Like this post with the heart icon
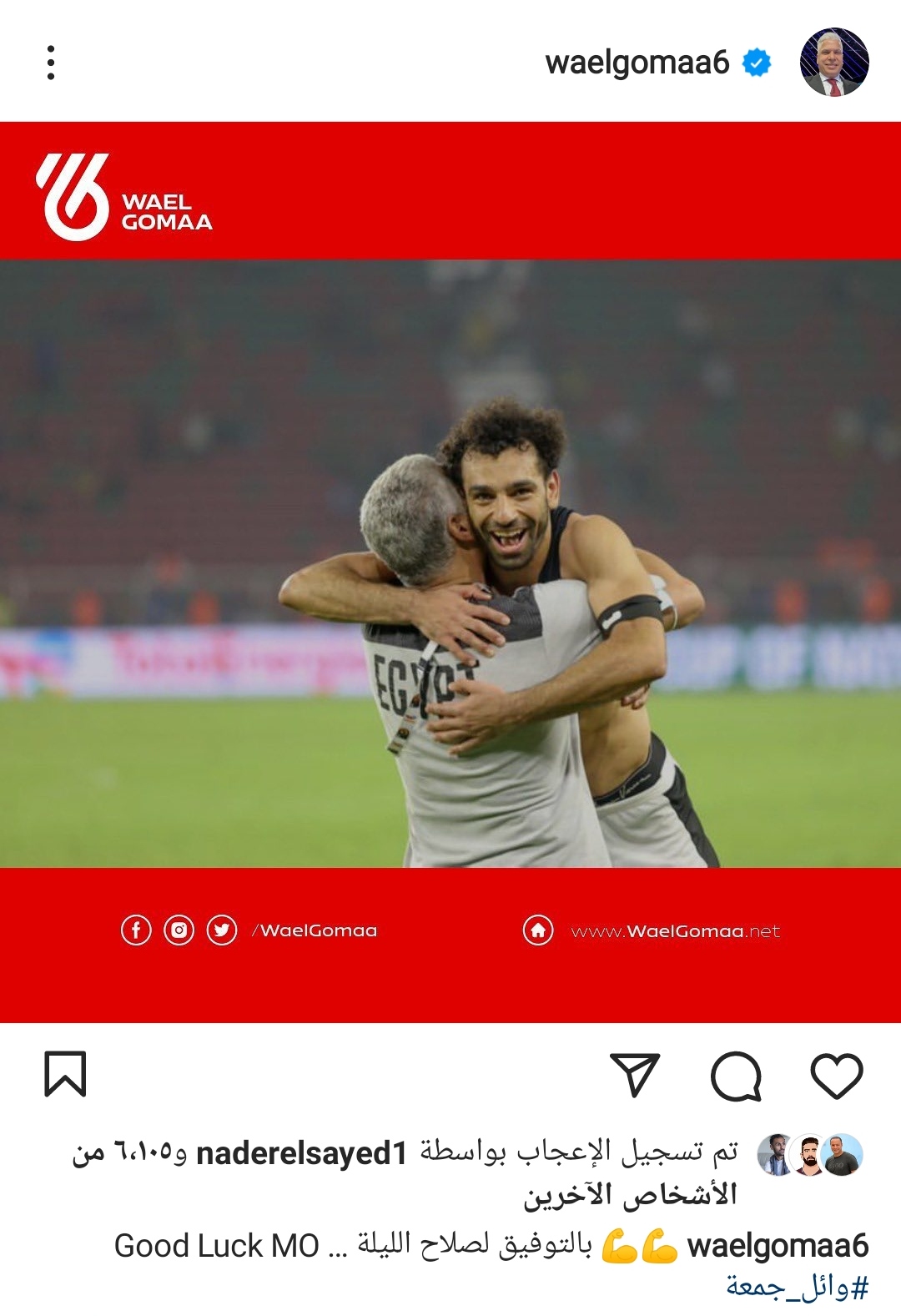 click(x=837, y=1076)
